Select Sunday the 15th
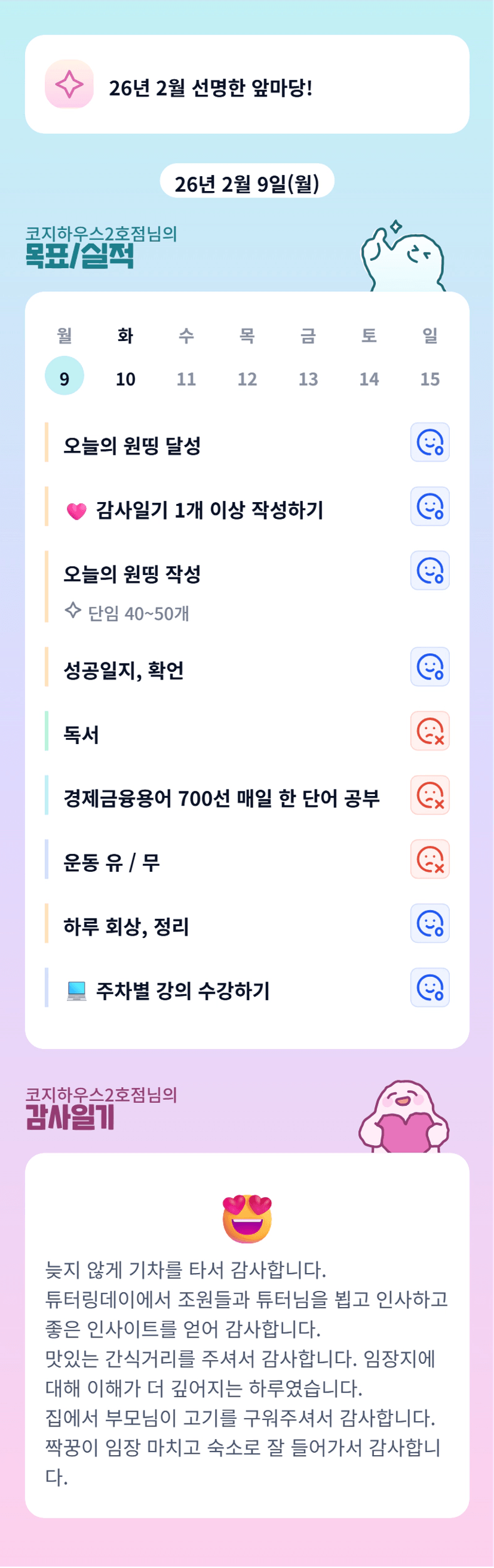 coord(430,379)
